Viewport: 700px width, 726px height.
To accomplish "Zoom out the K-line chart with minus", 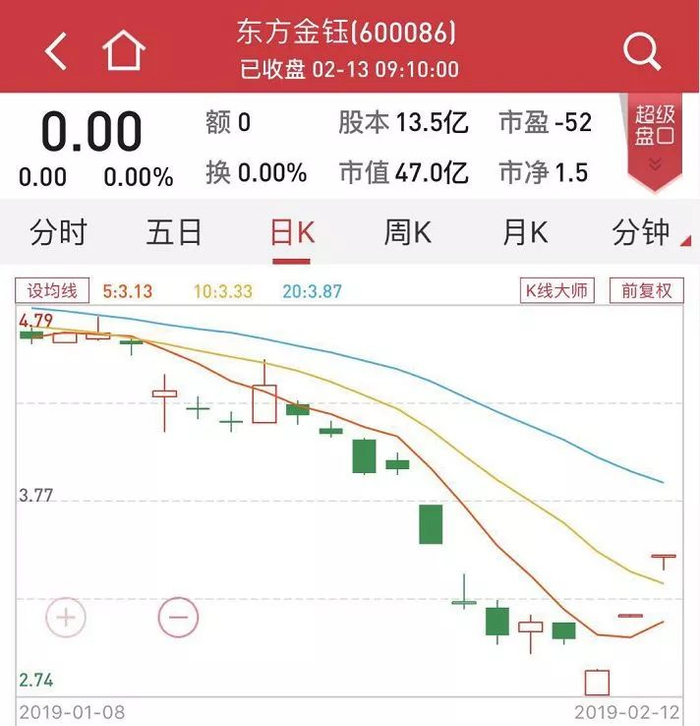I will coord(178,616).
